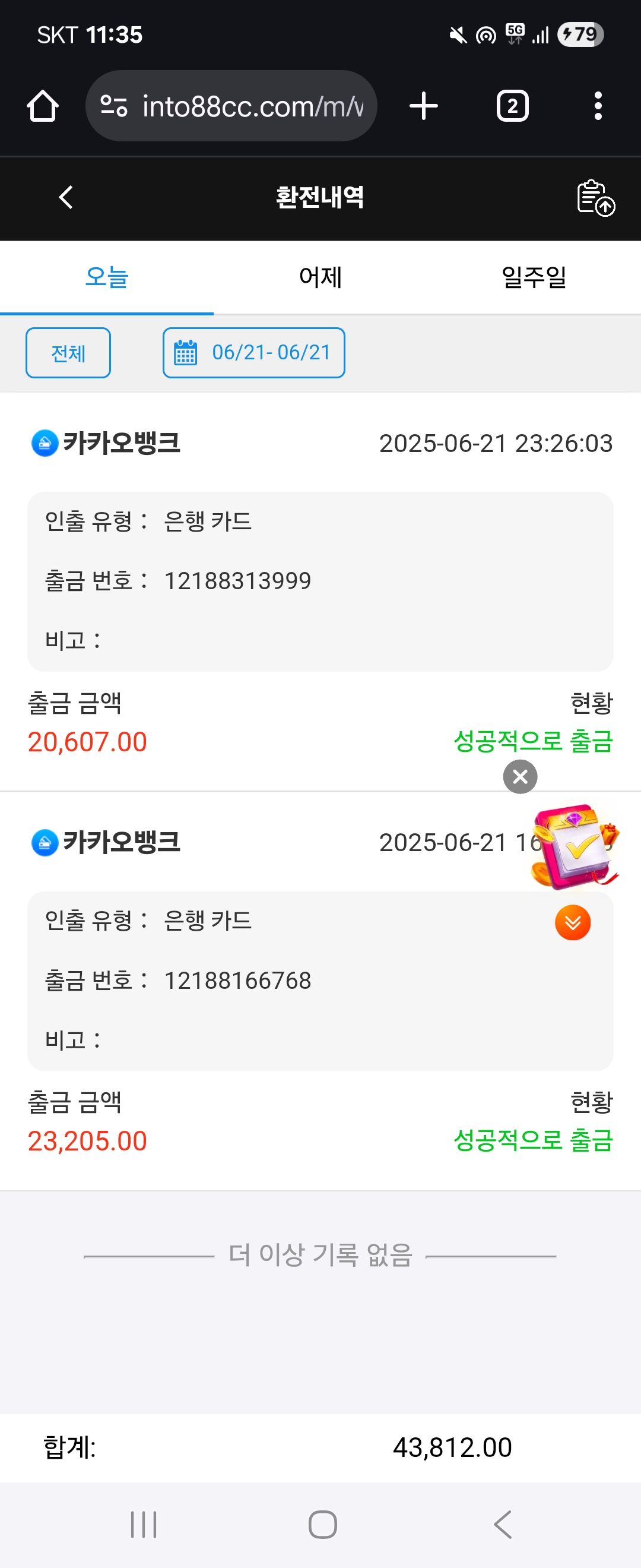Go to the browser home page
This screenshot has height=1568, width=641.
click(x=43, y=106)
